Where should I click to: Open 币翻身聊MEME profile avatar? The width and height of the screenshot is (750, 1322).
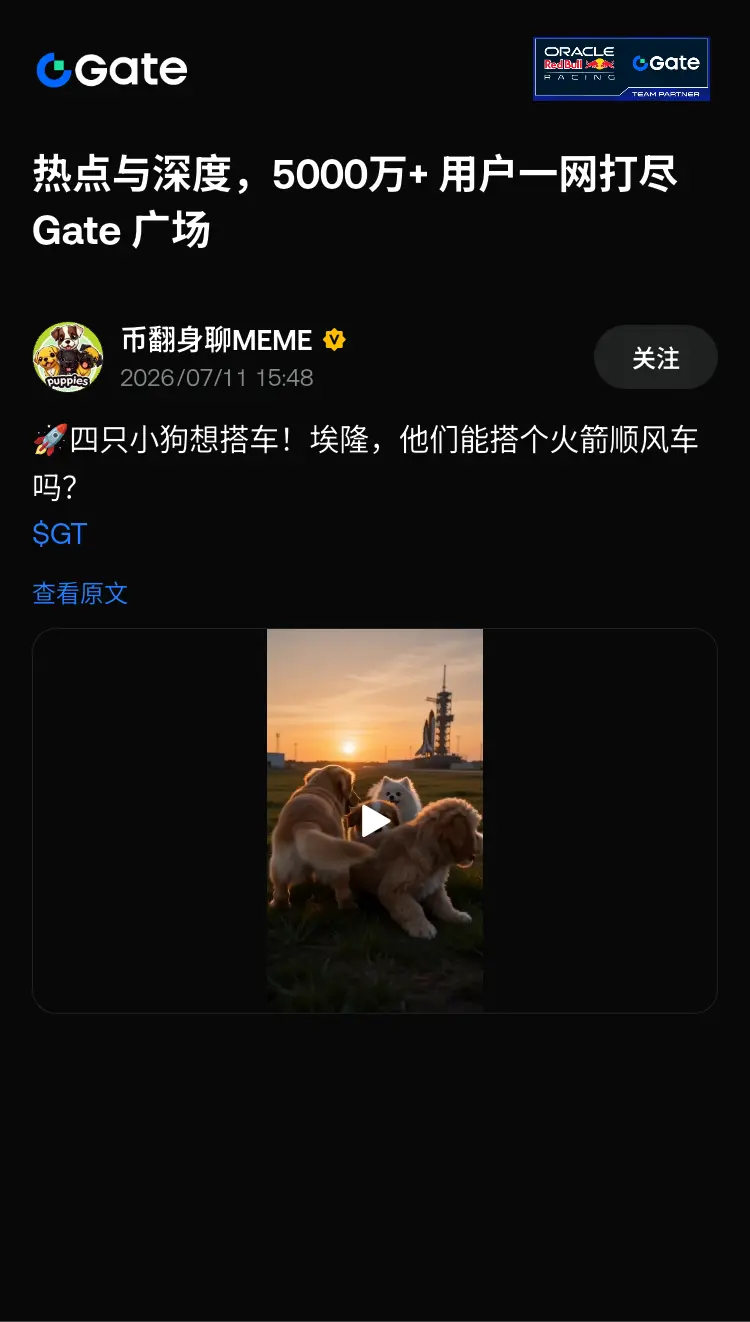pyautogui.click(x=68, y=357)
